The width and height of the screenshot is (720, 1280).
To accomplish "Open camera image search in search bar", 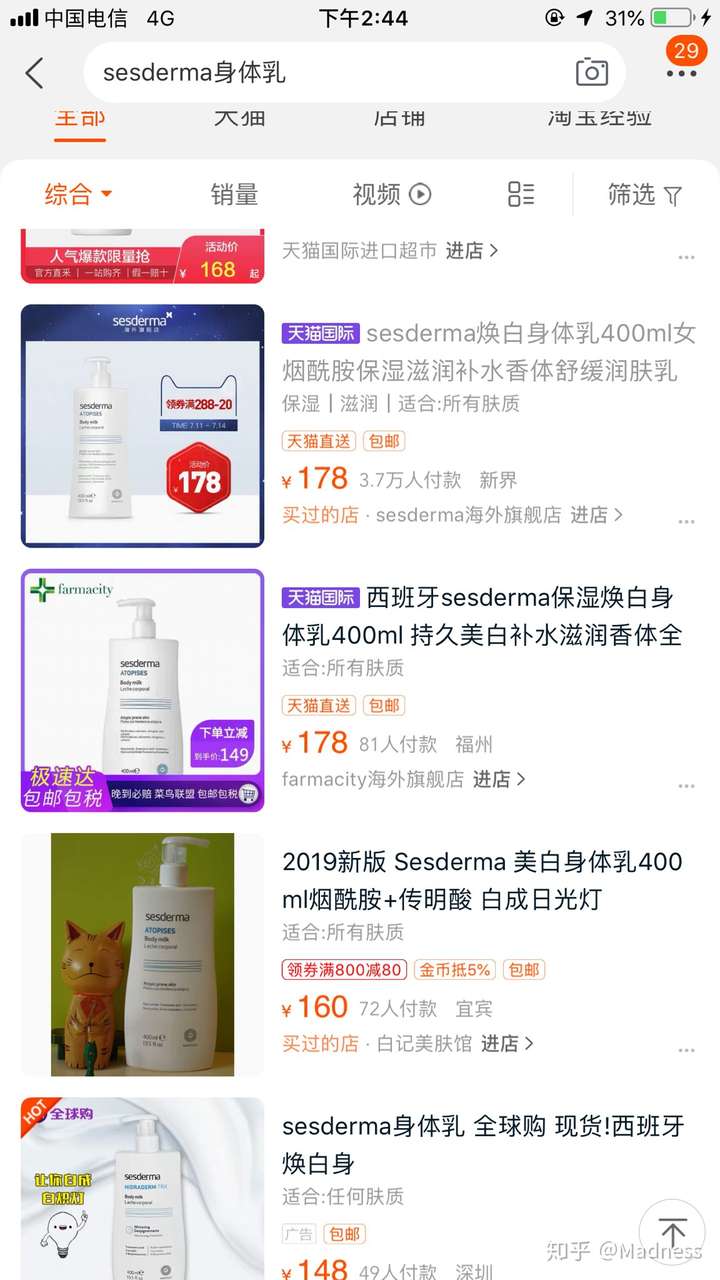I will click(x=592, y=72).
